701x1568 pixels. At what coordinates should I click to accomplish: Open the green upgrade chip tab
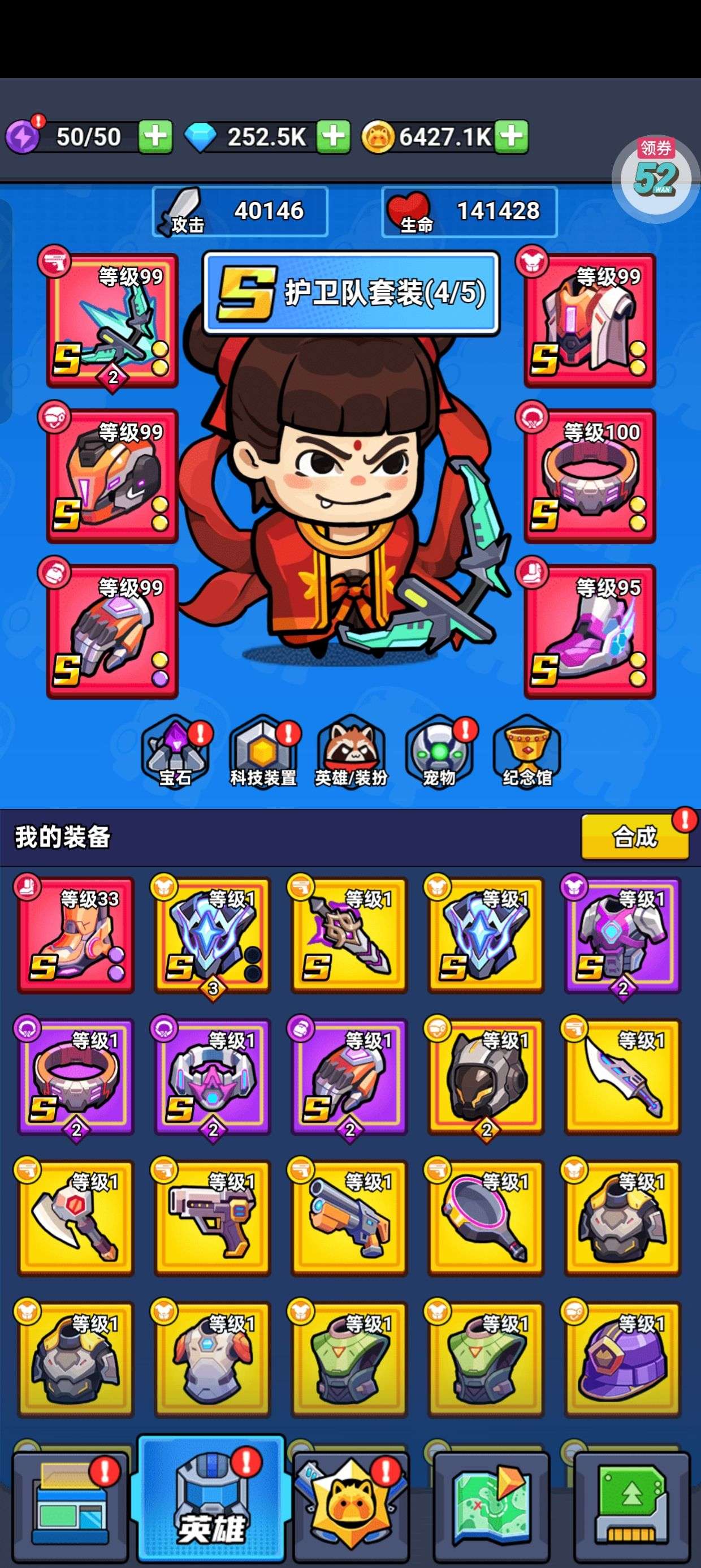[631, 1507]
